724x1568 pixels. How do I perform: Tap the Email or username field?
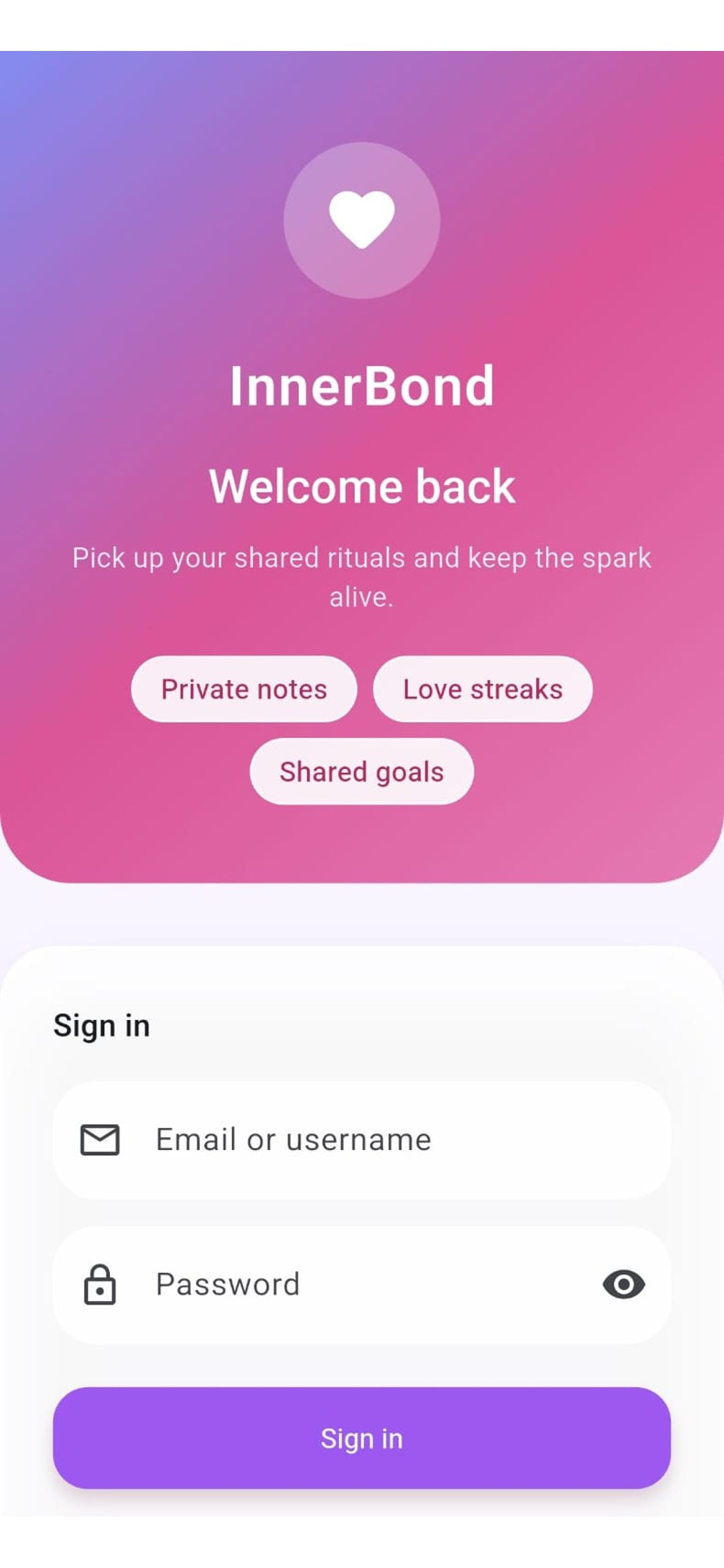[362, 1139]
